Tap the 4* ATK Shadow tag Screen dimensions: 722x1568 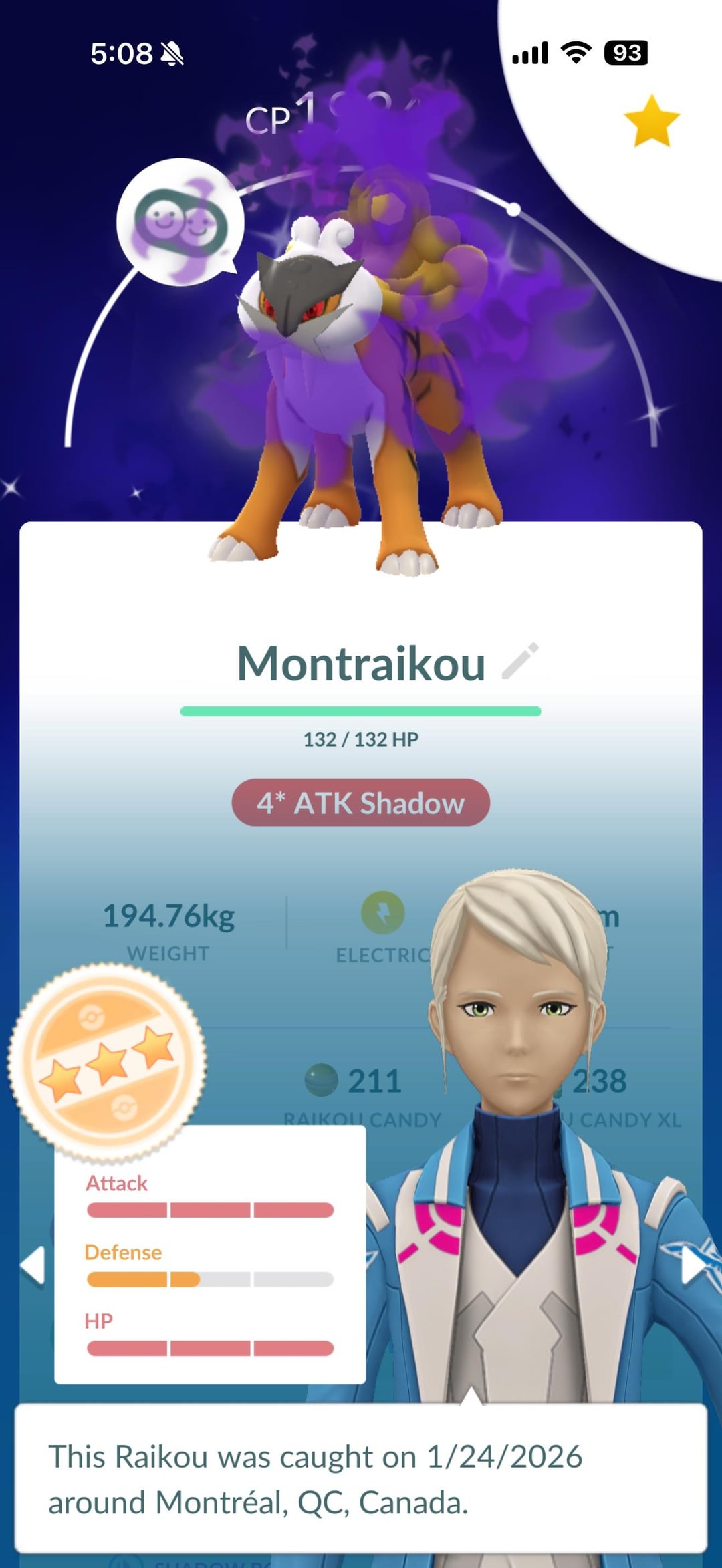(x=360, y=803)
